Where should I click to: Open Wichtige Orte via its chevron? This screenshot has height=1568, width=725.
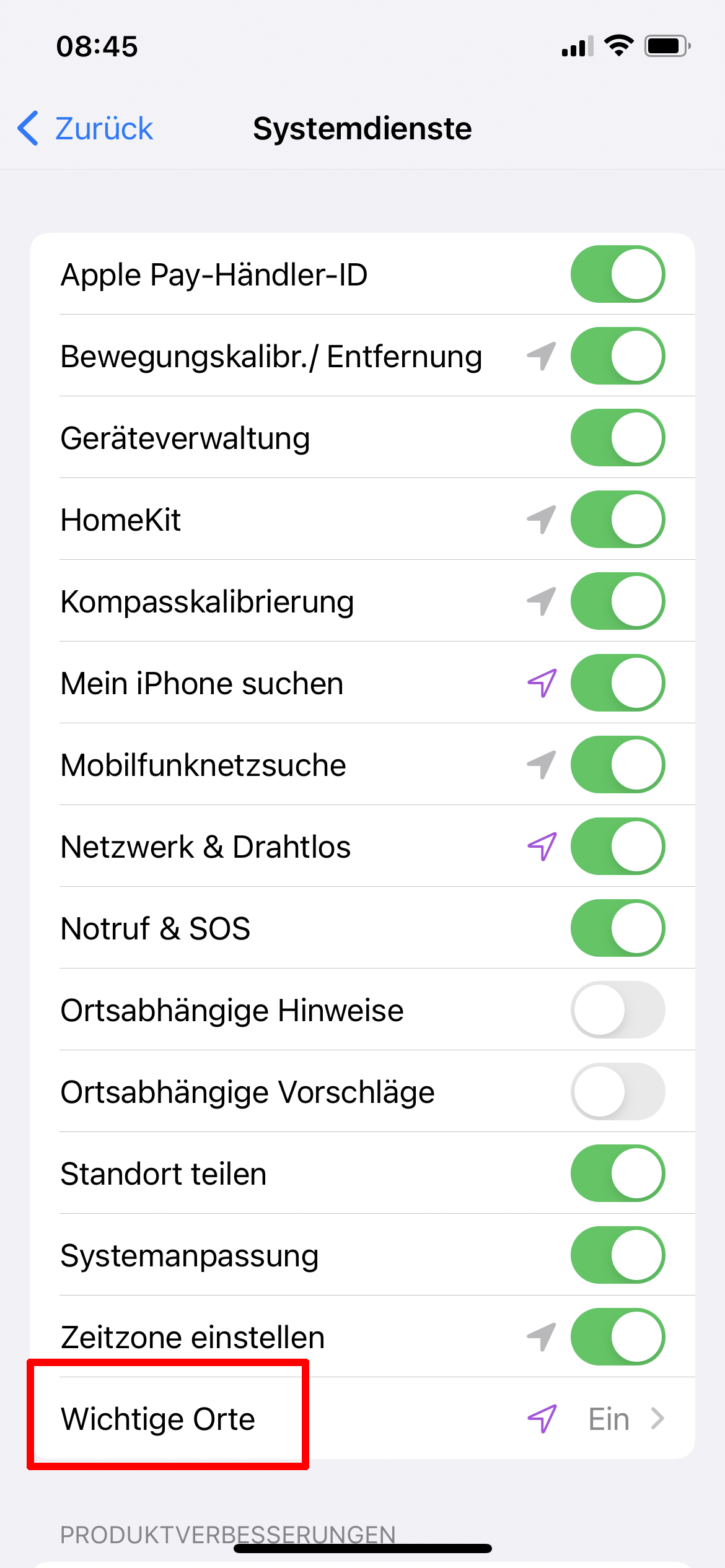click(656, 1418)
